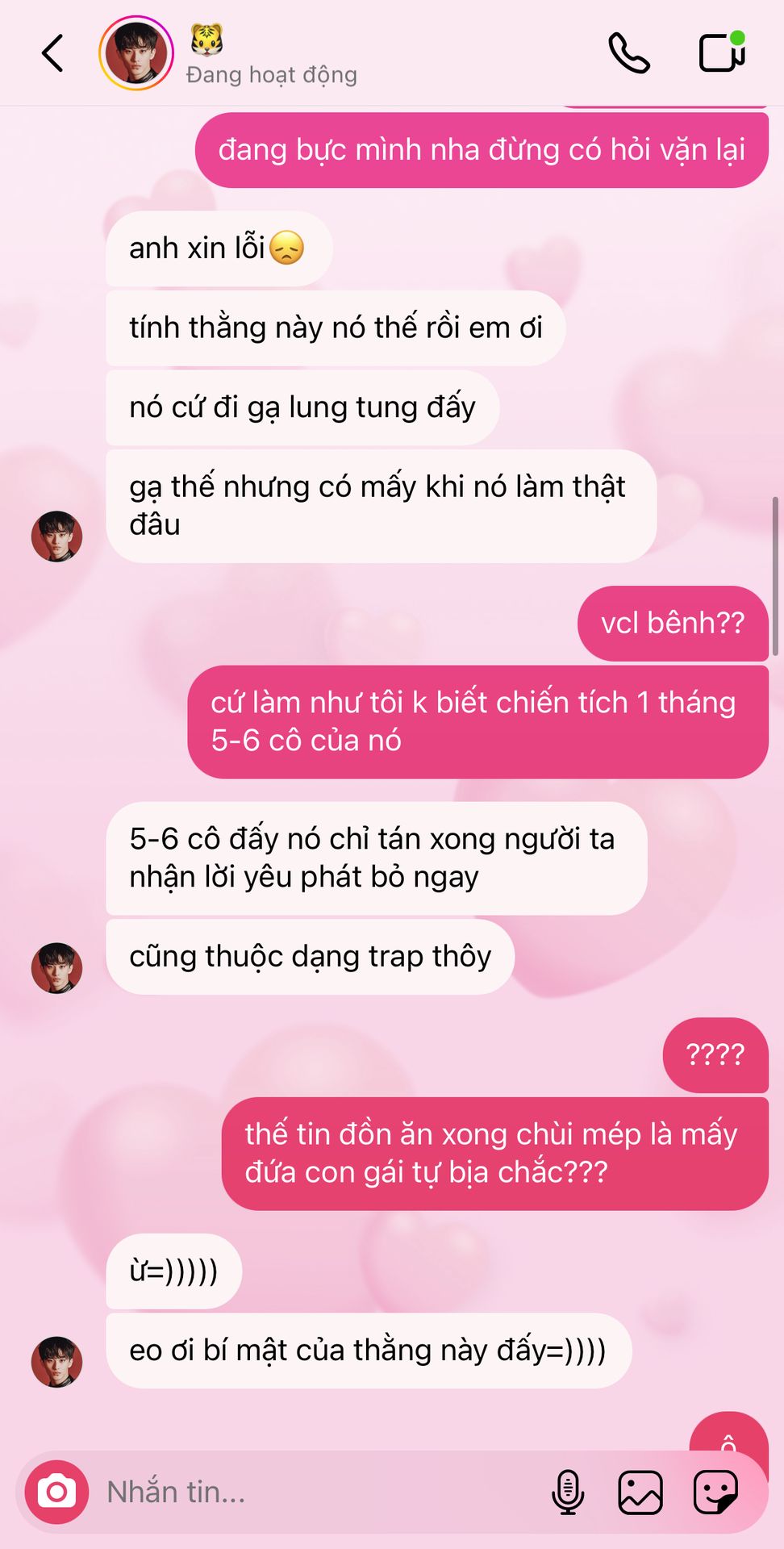Go back to the chat list

tap(52, 53)
